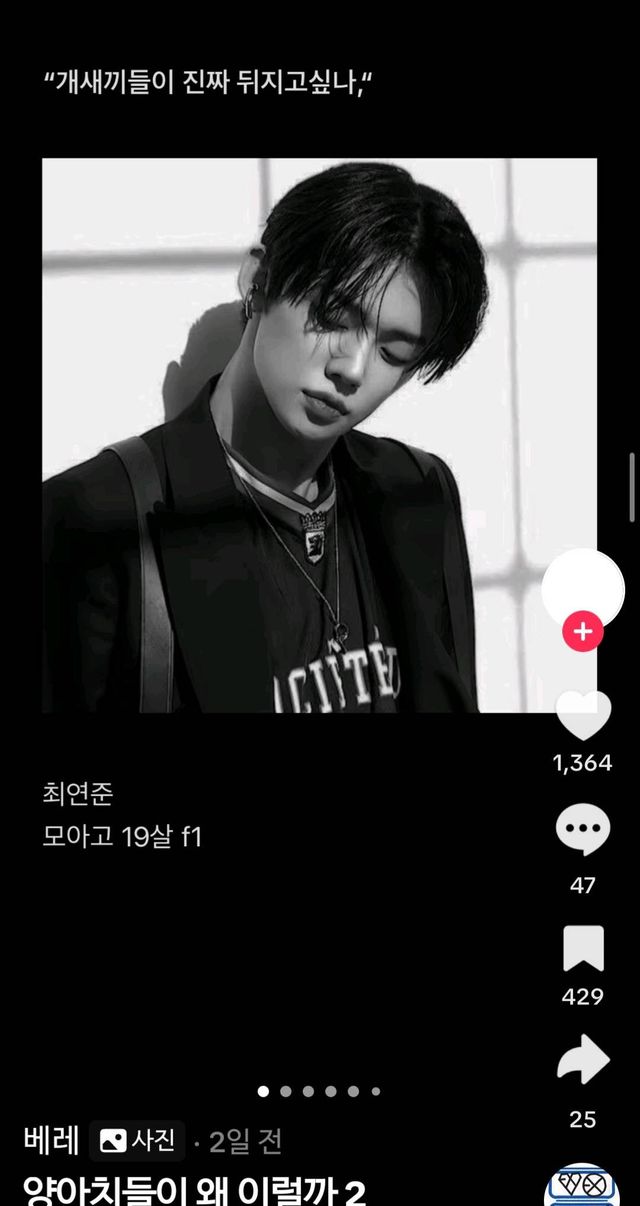Bookmark this post to favorites
Viewport: 640px width, 1206px height.
(583, 949)
